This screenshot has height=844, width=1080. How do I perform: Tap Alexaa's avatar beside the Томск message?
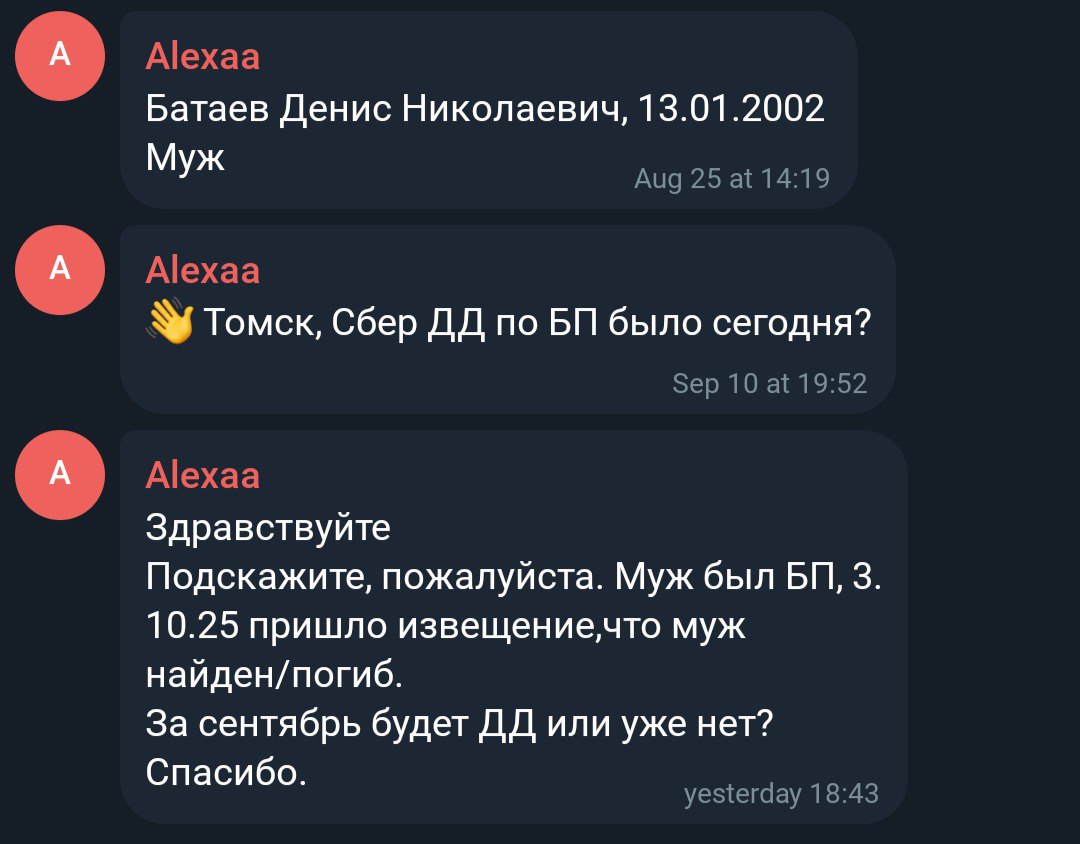point(60,270)
